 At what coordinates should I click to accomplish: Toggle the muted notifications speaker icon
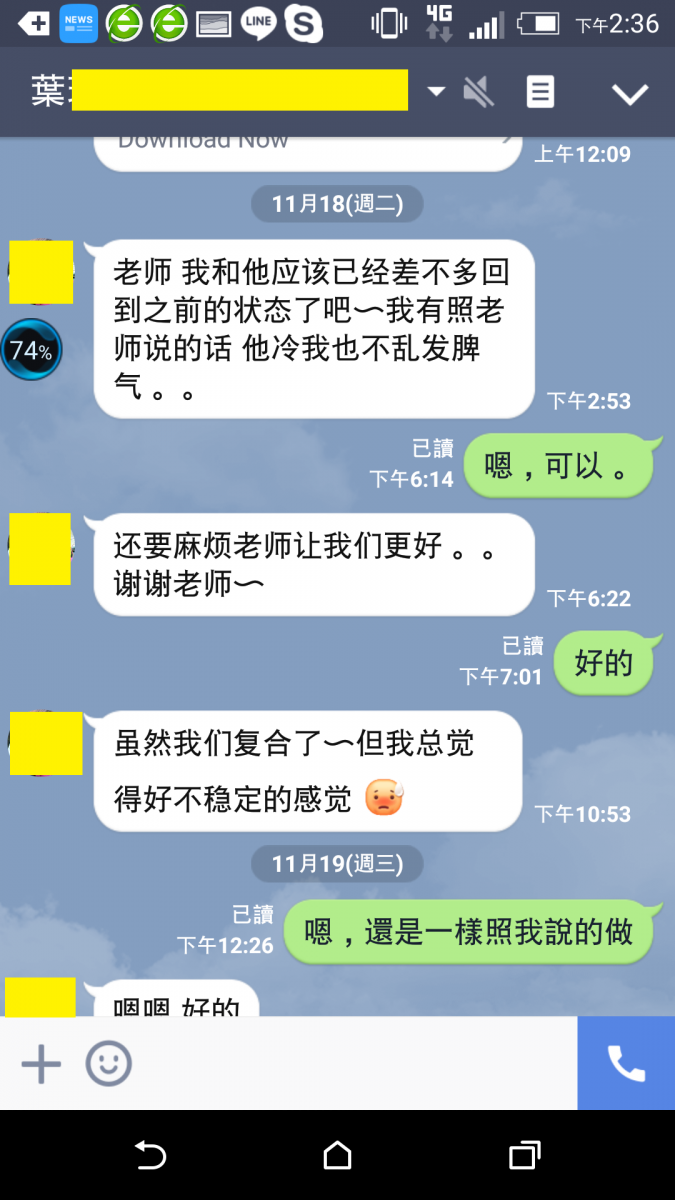(479, 93)
